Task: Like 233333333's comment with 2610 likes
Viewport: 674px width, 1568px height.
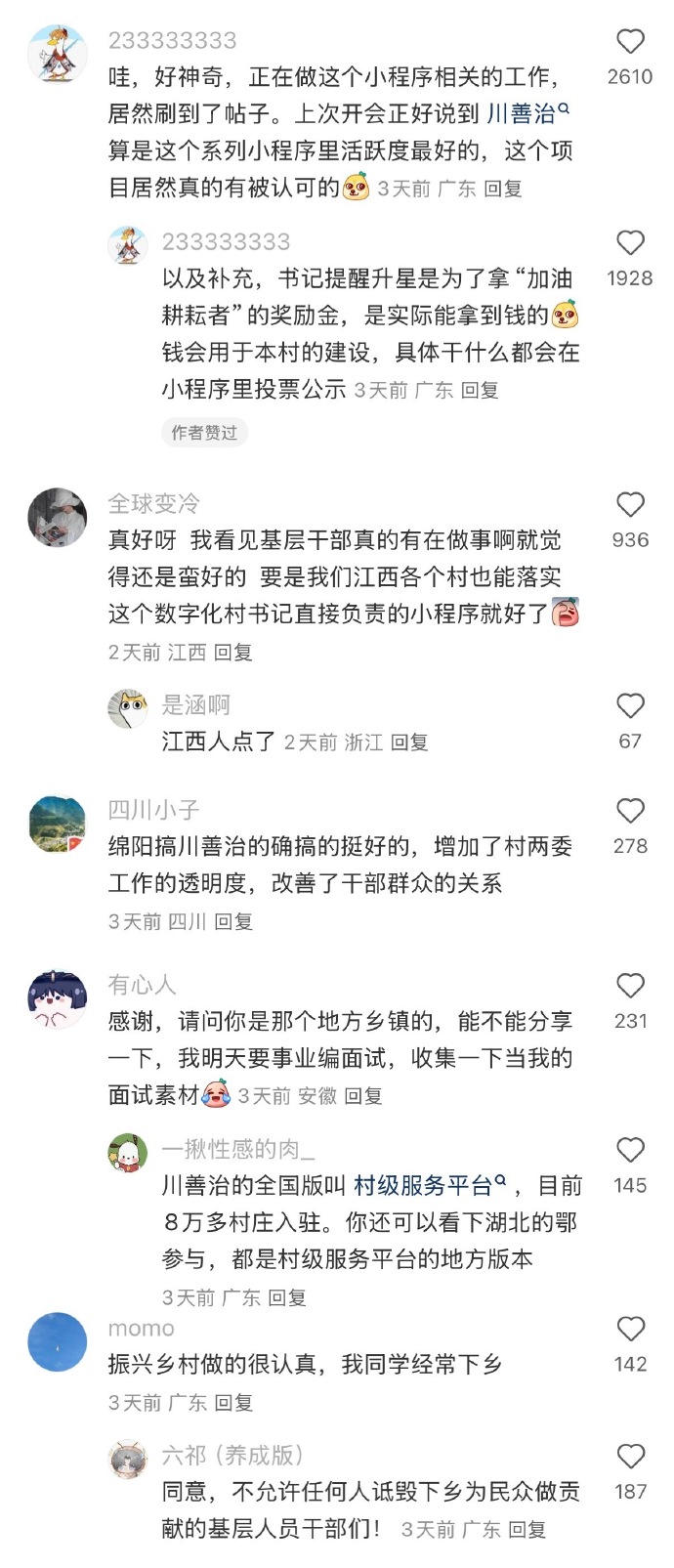Action: click(630, 42)
